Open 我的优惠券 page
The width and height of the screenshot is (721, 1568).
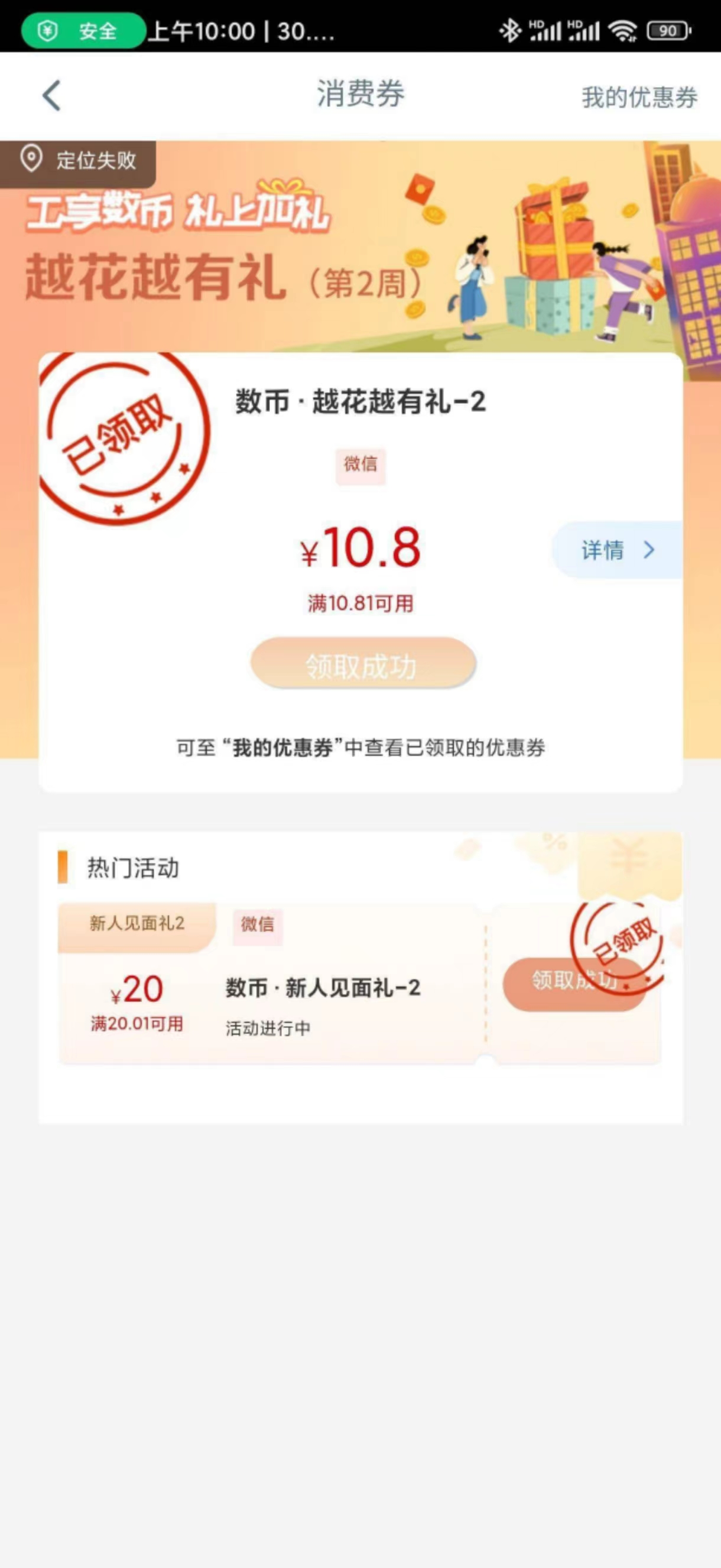(639, 98)
